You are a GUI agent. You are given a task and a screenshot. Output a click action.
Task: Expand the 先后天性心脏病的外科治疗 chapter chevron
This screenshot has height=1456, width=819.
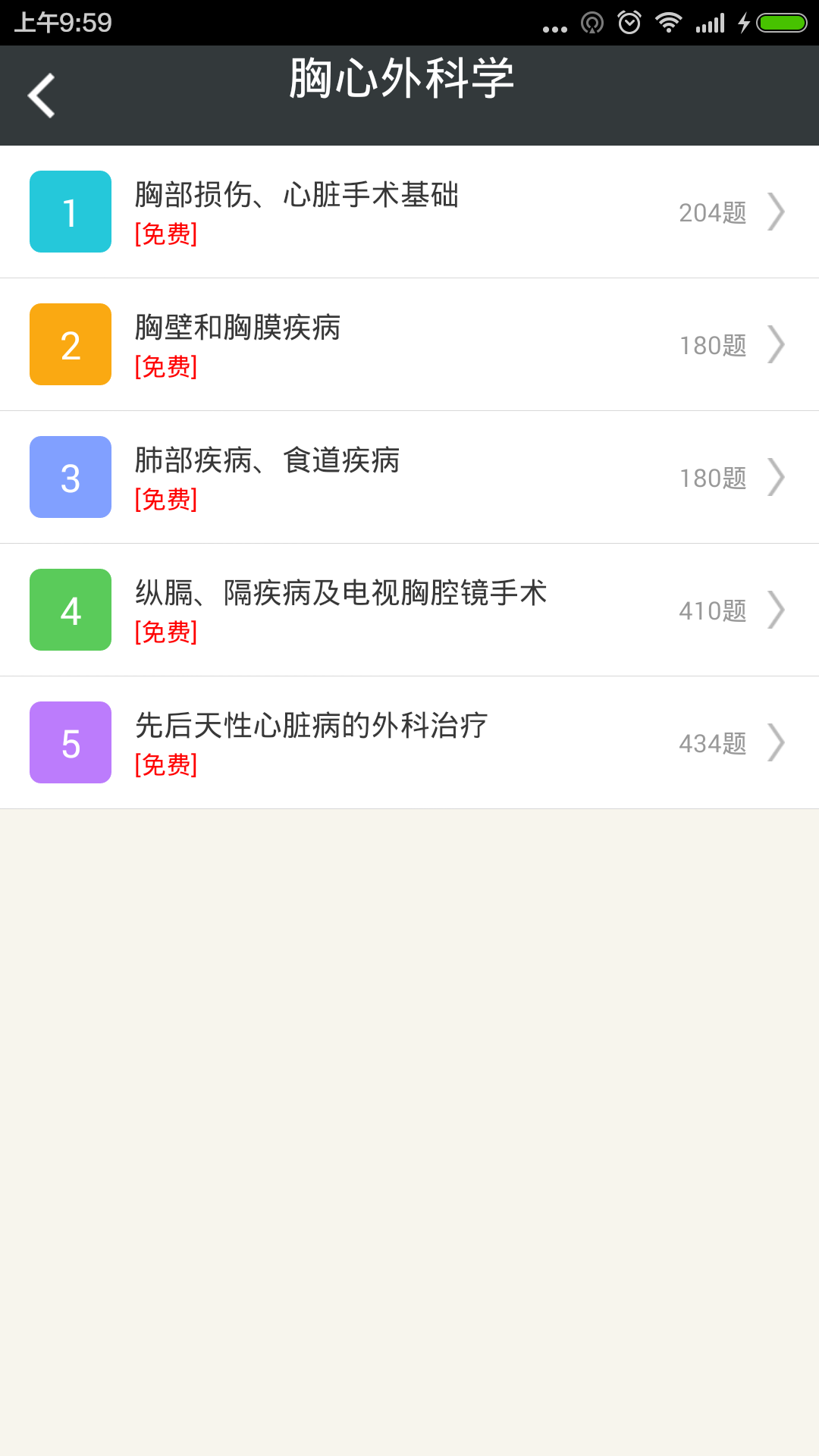[x=778, y=742]
